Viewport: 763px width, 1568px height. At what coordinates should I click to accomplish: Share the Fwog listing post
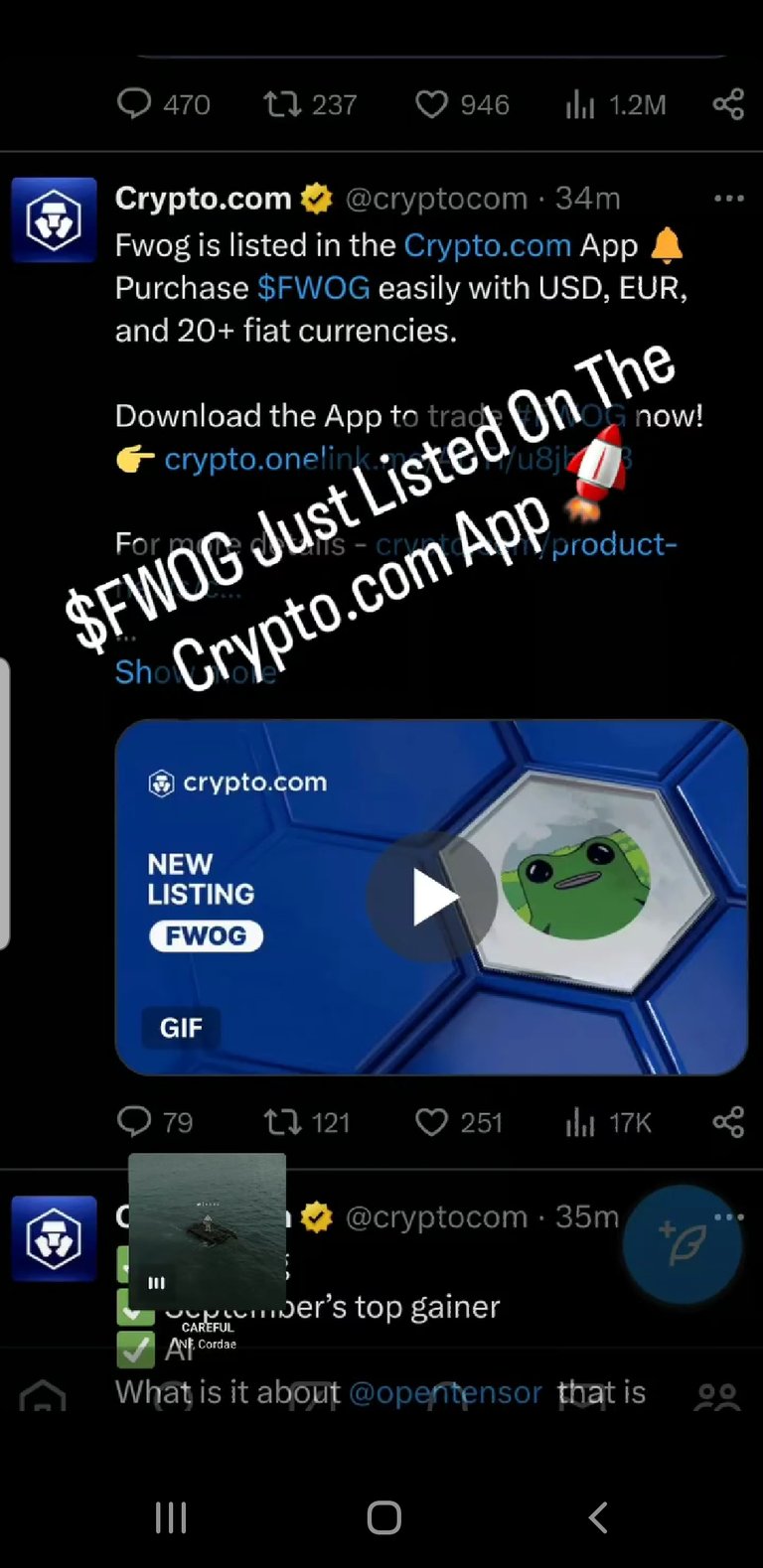(x=728, y=1122)
